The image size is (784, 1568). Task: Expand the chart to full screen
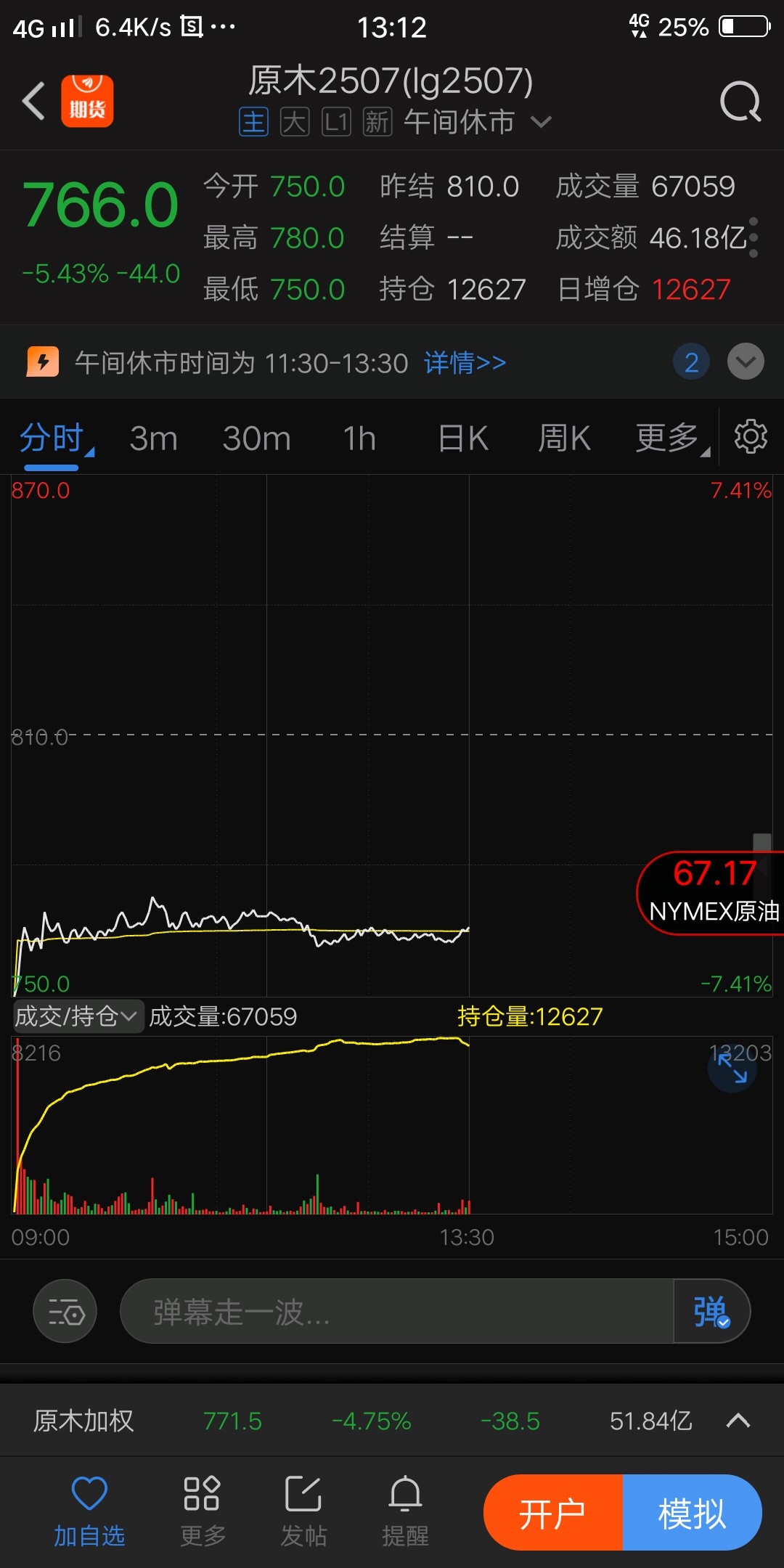[732, 1069]
